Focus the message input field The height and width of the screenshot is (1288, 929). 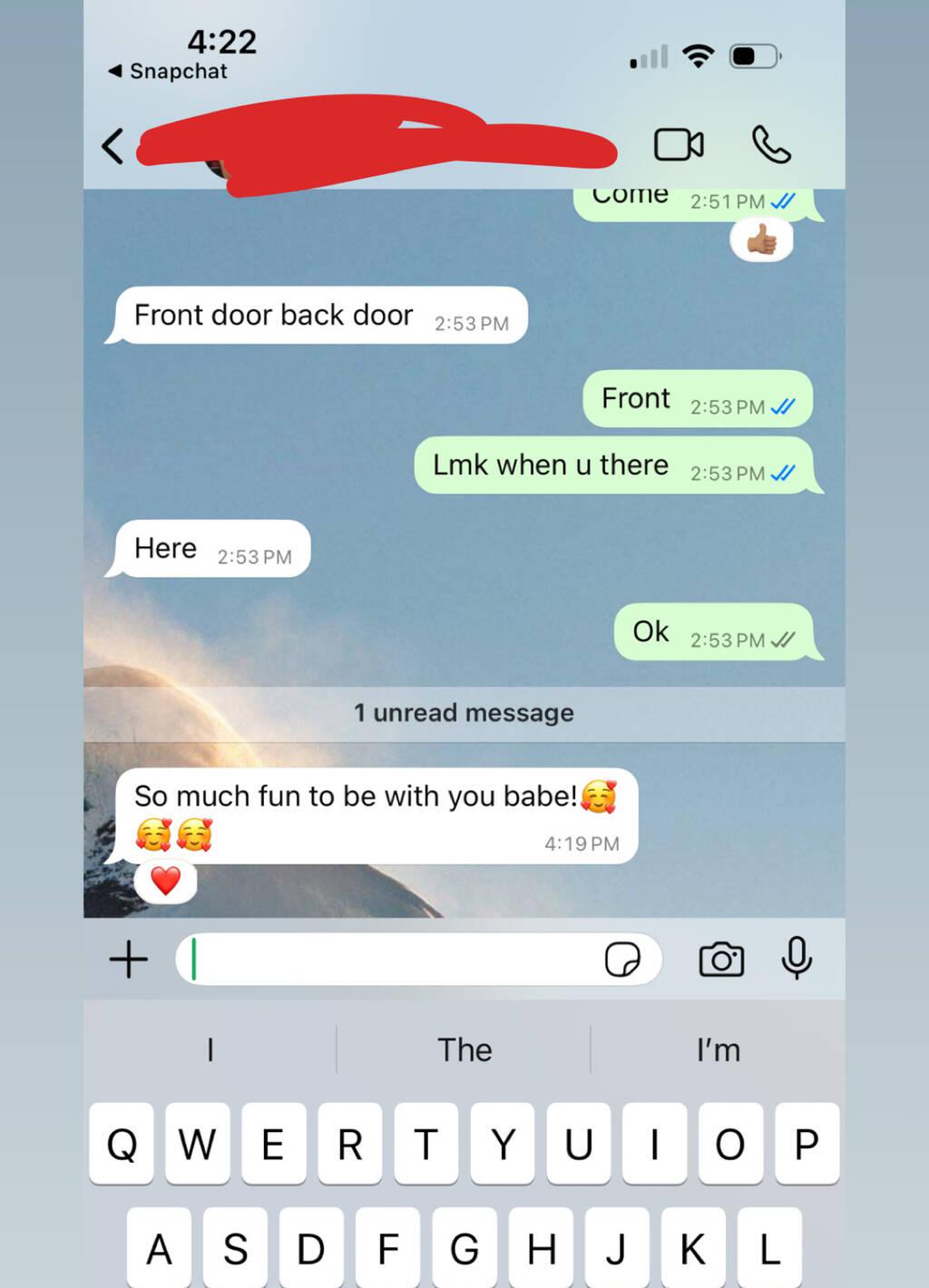pos(390,959)
